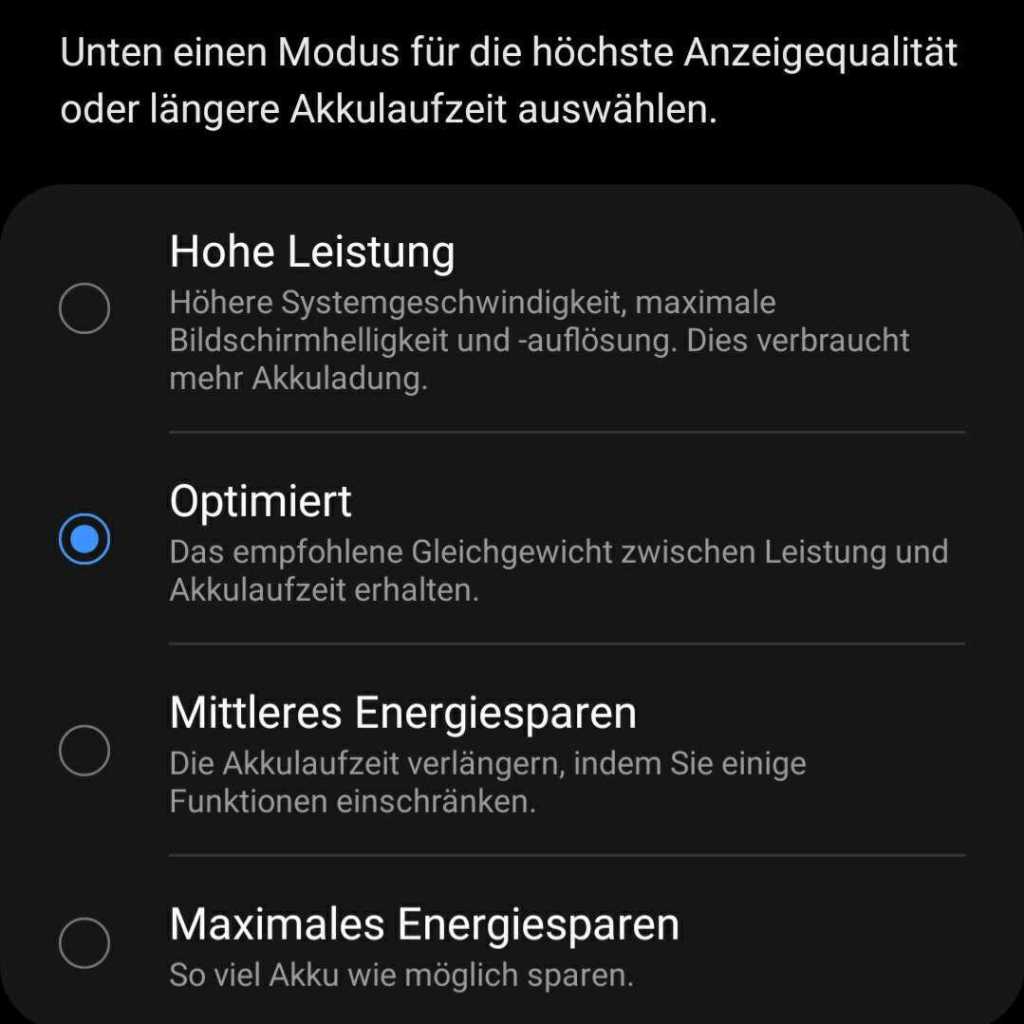The width and height of the screenshot is (1024, 1024).
Task: Select the Hohe Leistung power mode
Action: point(84,308)
